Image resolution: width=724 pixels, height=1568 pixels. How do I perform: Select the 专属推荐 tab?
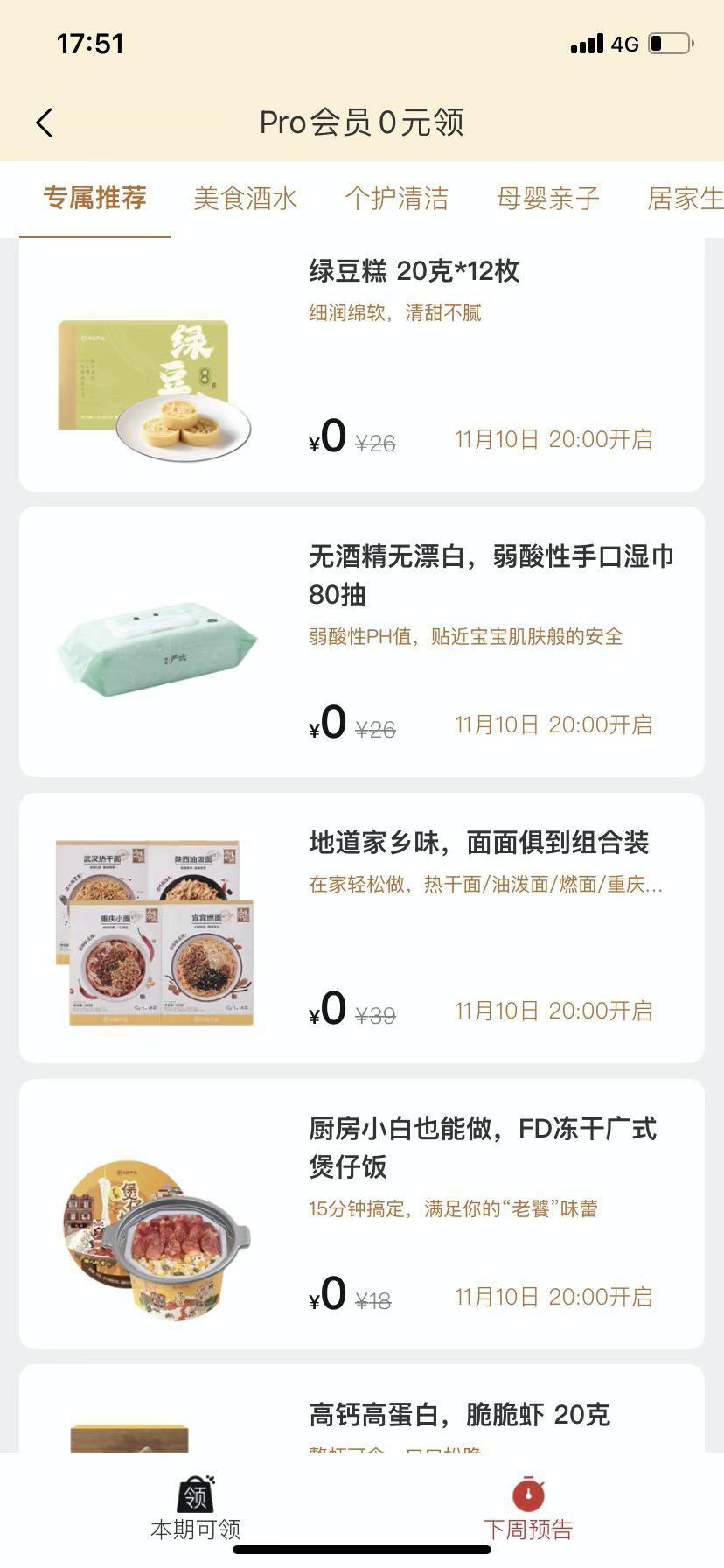click(x=95, y=199)
